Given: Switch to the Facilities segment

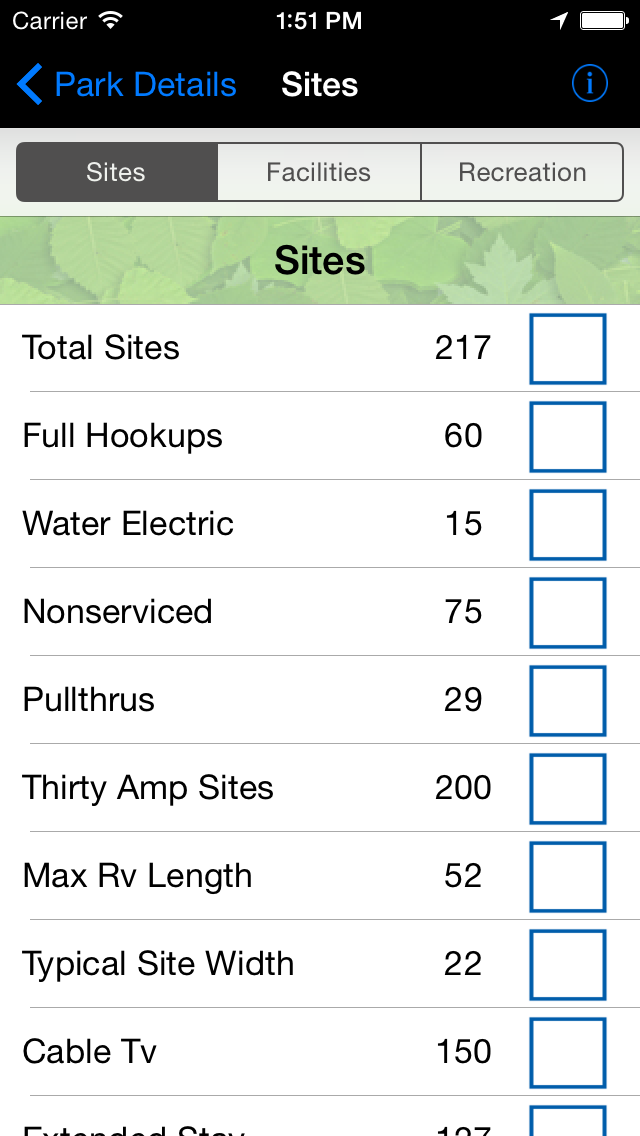Looking at the screenshot, I should pos(319,172).
